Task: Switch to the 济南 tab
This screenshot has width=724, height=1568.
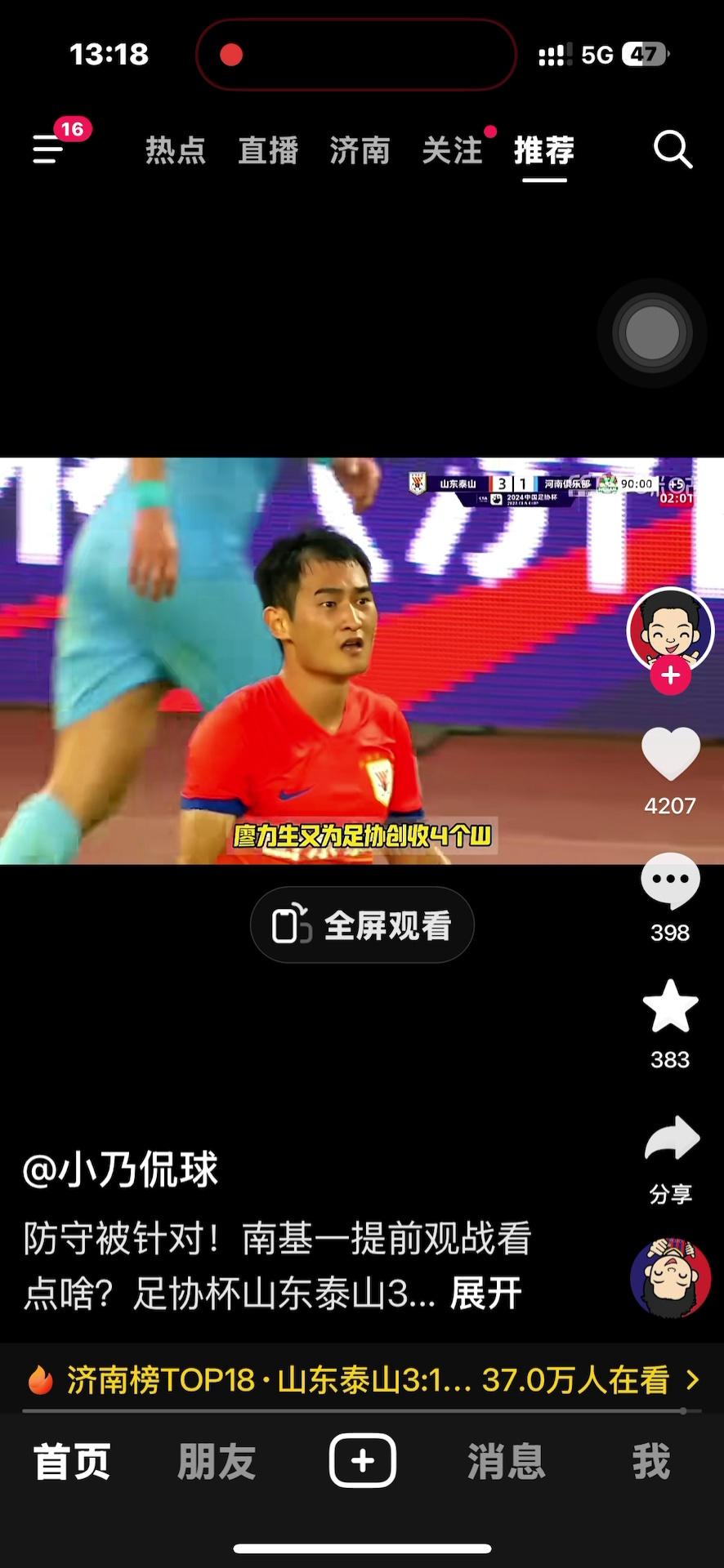Action: pyautogui.click(x=360, y=151)
